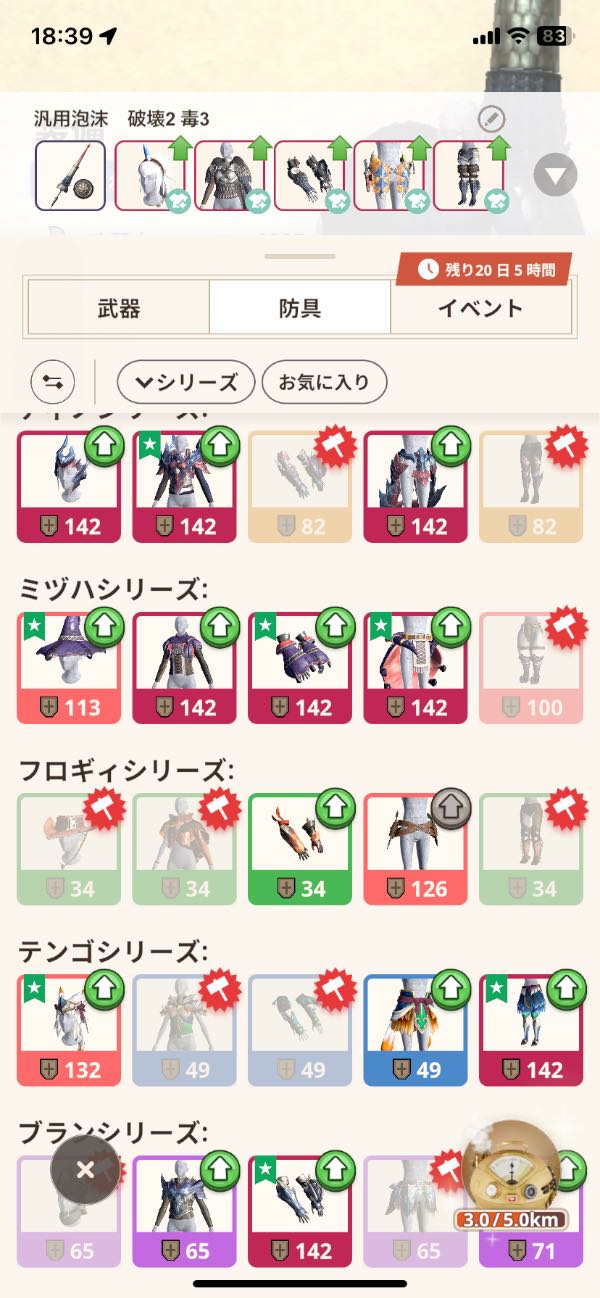Open the シリーズ sort dropdown

click(186, 382)
